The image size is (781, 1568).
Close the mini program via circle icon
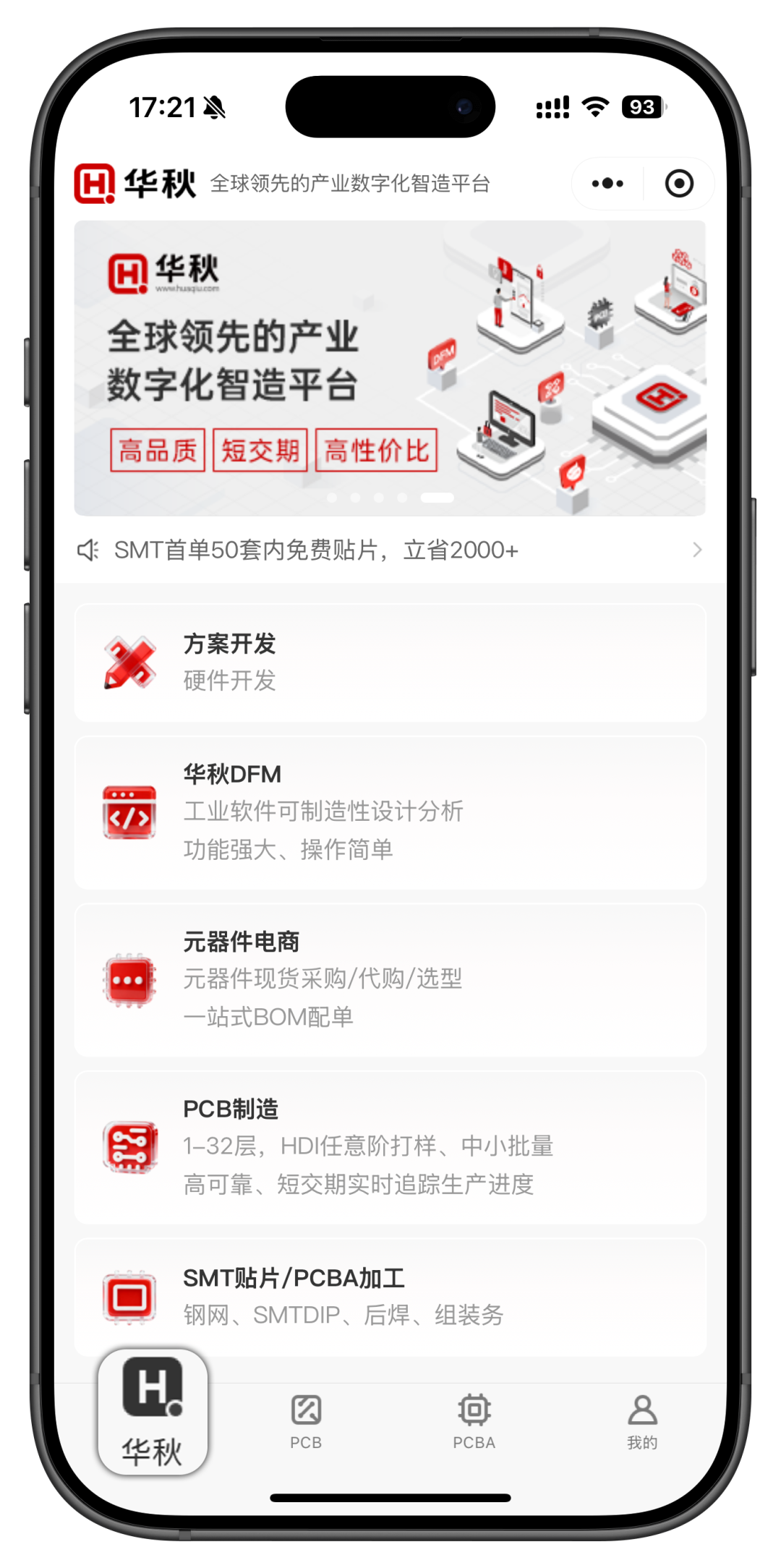678,184
